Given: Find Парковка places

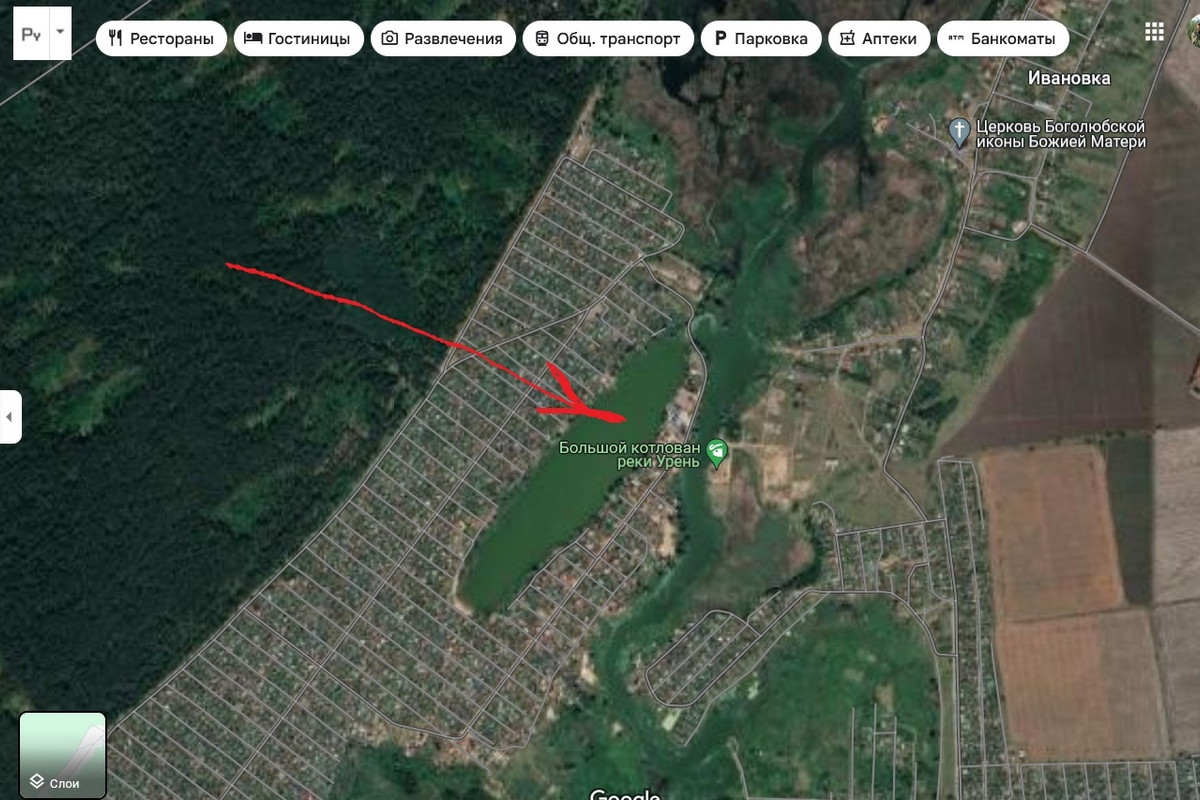Looking at the screenshot, I should point(761,39).
